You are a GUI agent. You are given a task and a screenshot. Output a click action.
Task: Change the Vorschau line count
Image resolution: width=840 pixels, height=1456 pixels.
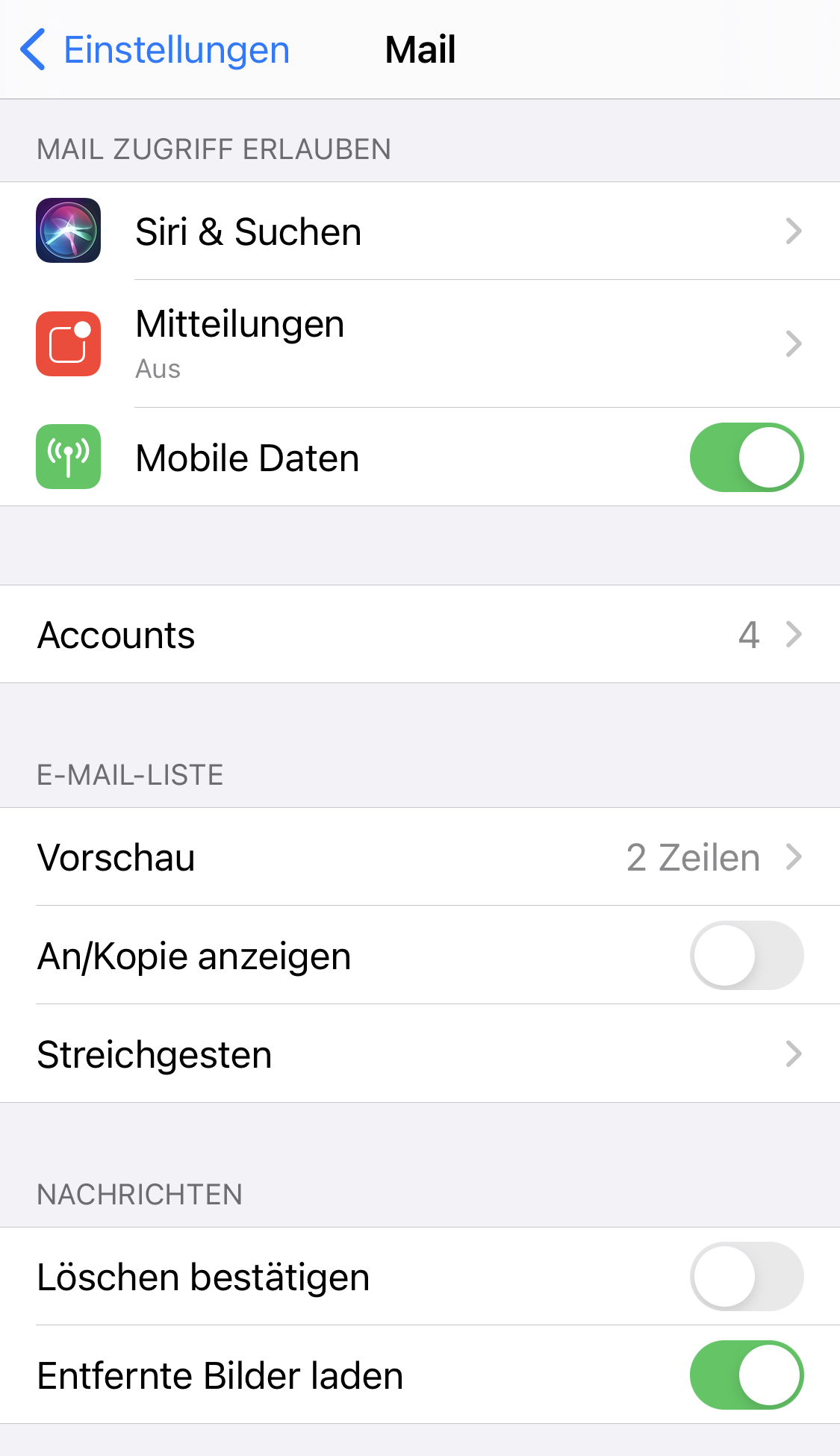click(420, 856)
